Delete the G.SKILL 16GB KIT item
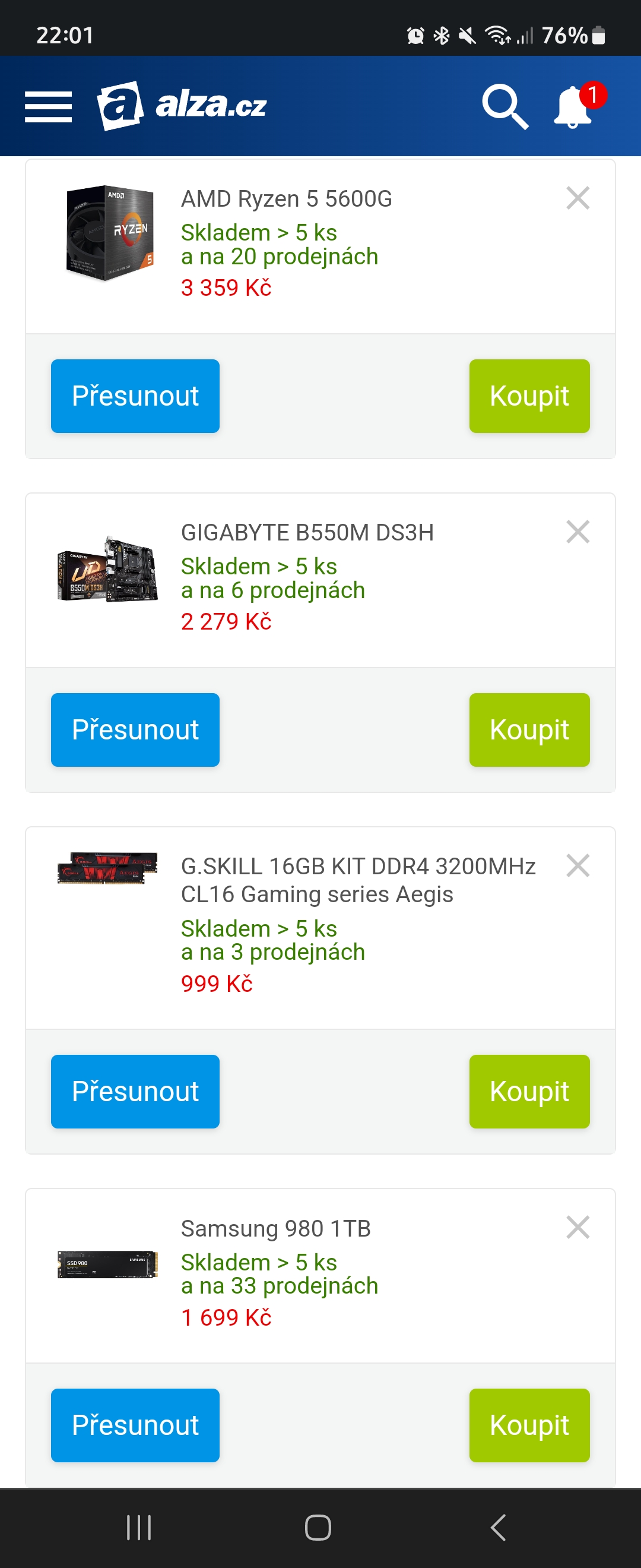 click(x=577, y=865)
